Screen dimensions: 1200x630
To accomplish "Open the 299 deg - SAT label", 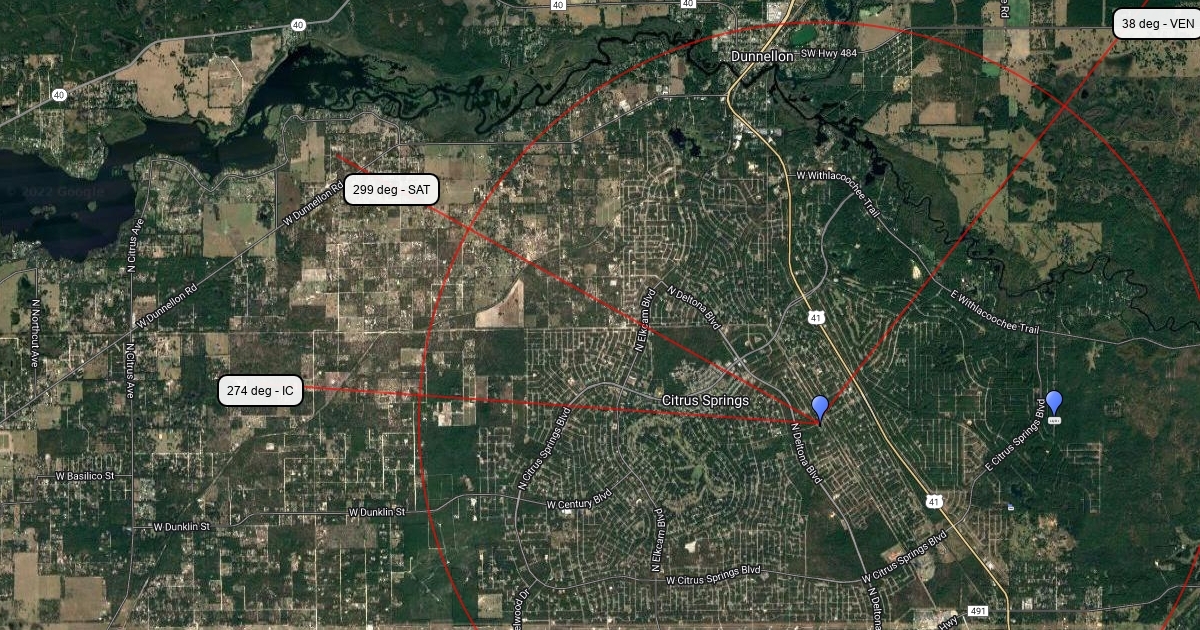I will pyautogui.click(x=391, y=189).
